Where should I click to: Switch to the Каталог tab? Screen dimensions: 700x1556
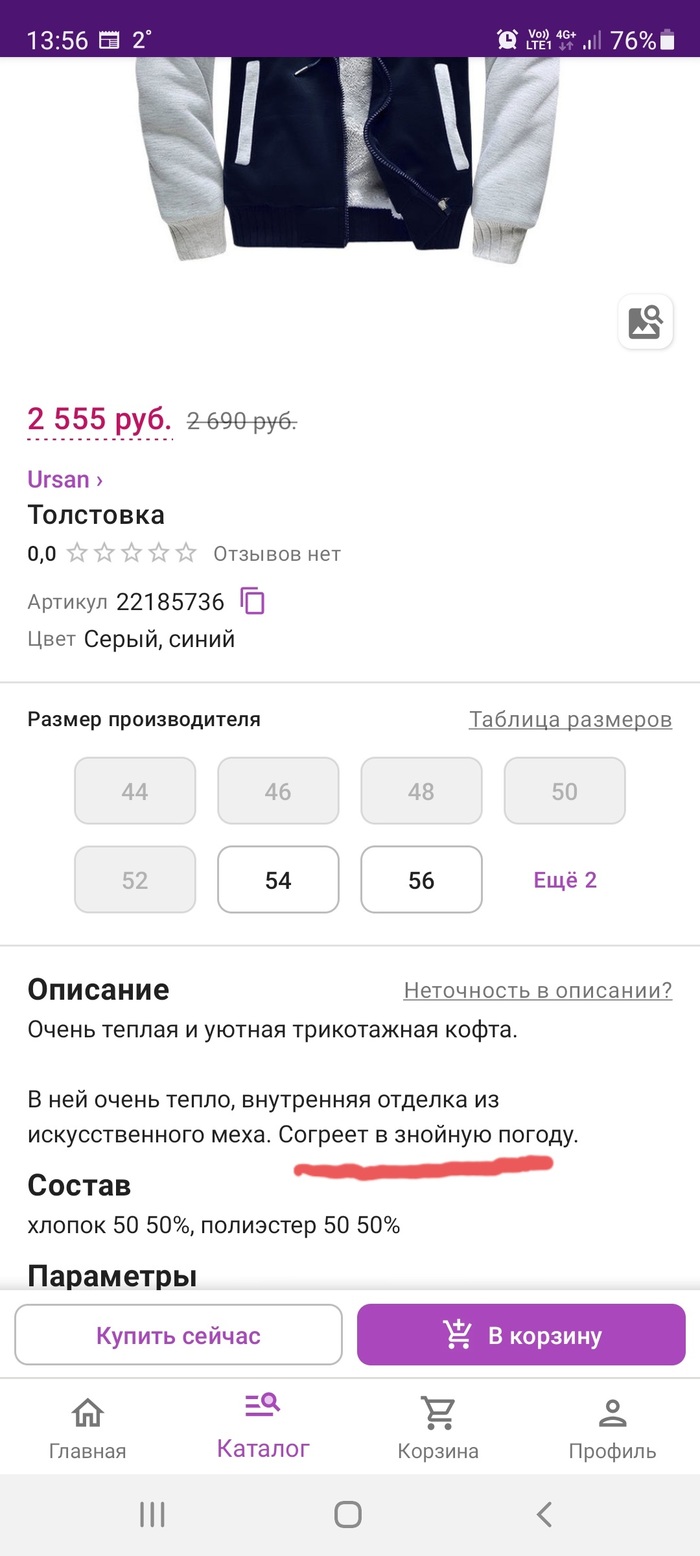pyautogui.click(x=263, y=1428)
